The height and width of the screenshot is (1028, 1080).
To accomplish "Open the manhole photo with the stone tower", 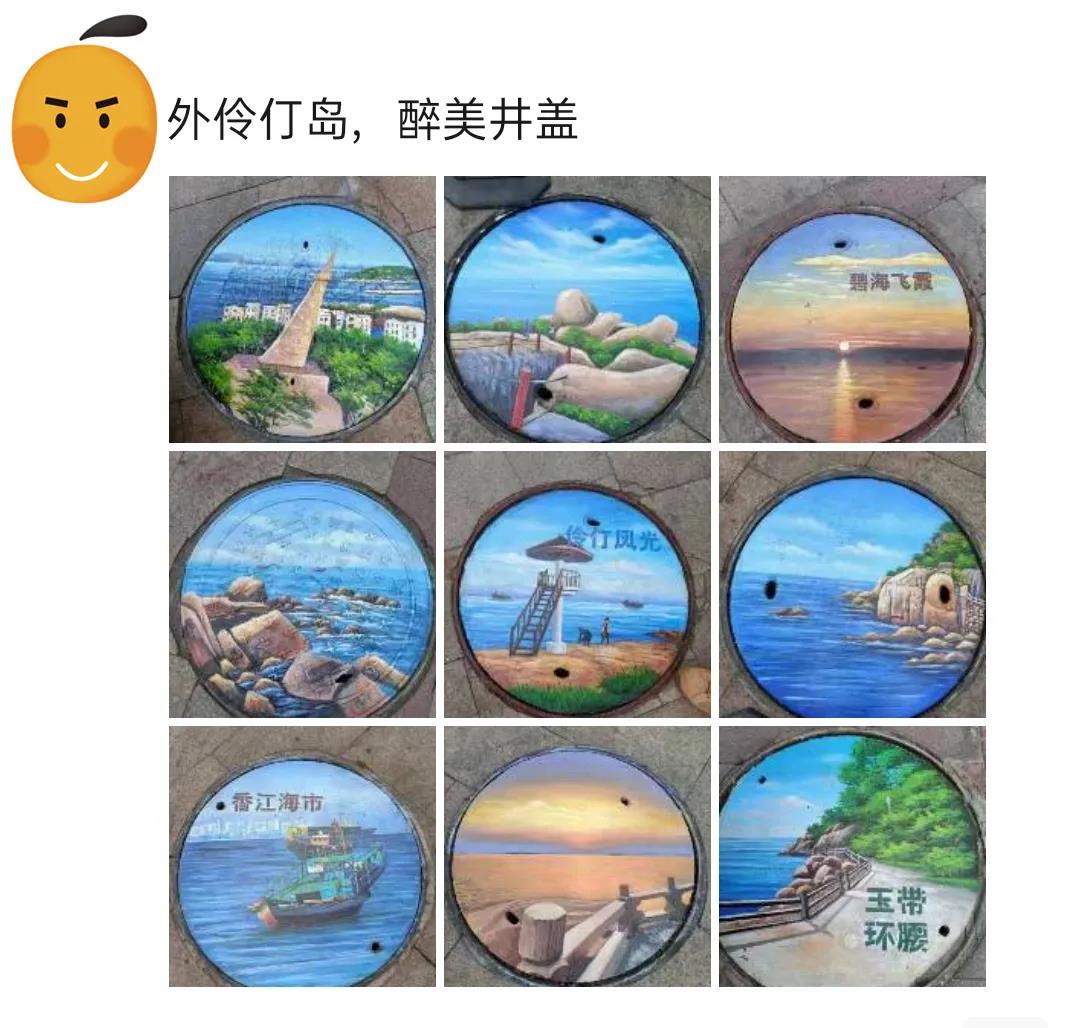I will [302, 309].
